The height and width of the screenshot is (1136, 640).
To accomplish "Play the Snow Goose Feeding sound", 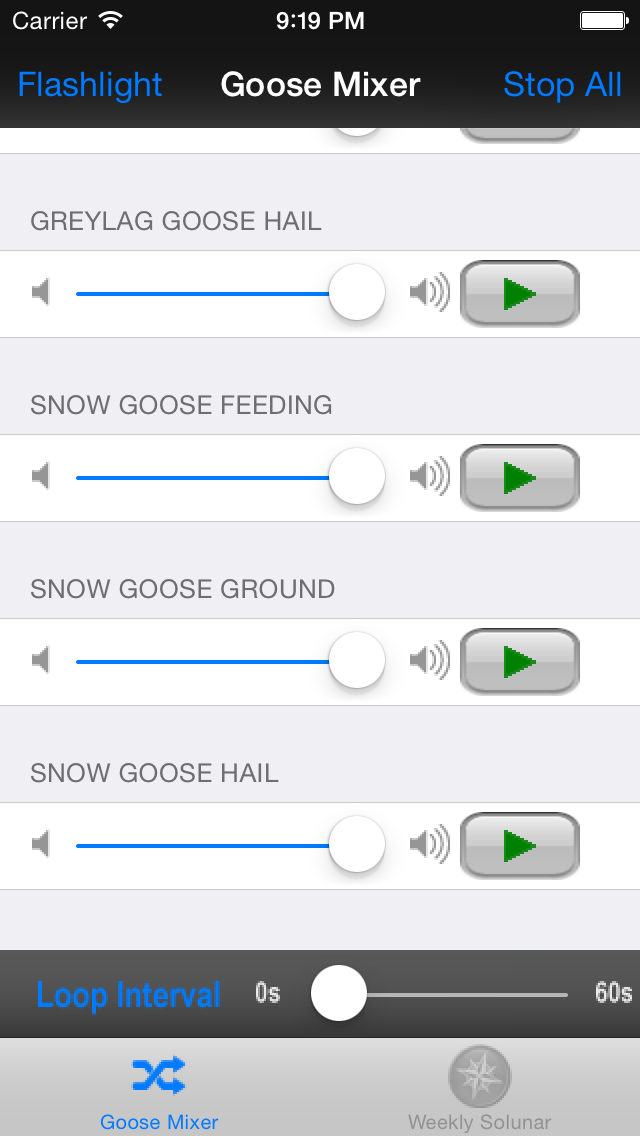I will pyautogui.click(x=519, y=478).
